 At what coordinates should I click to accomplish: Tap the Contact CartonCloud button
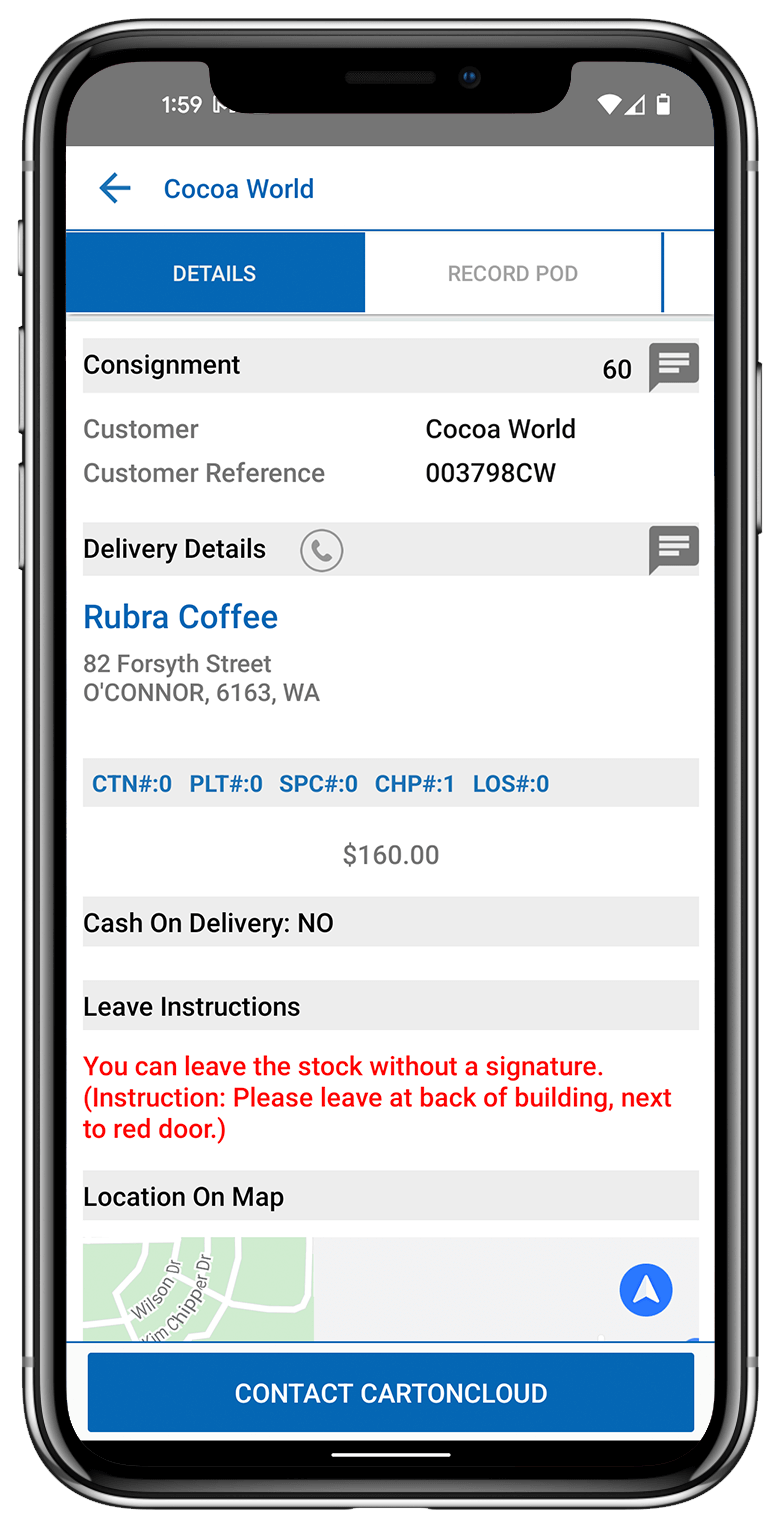click(x=391, y=1393)
